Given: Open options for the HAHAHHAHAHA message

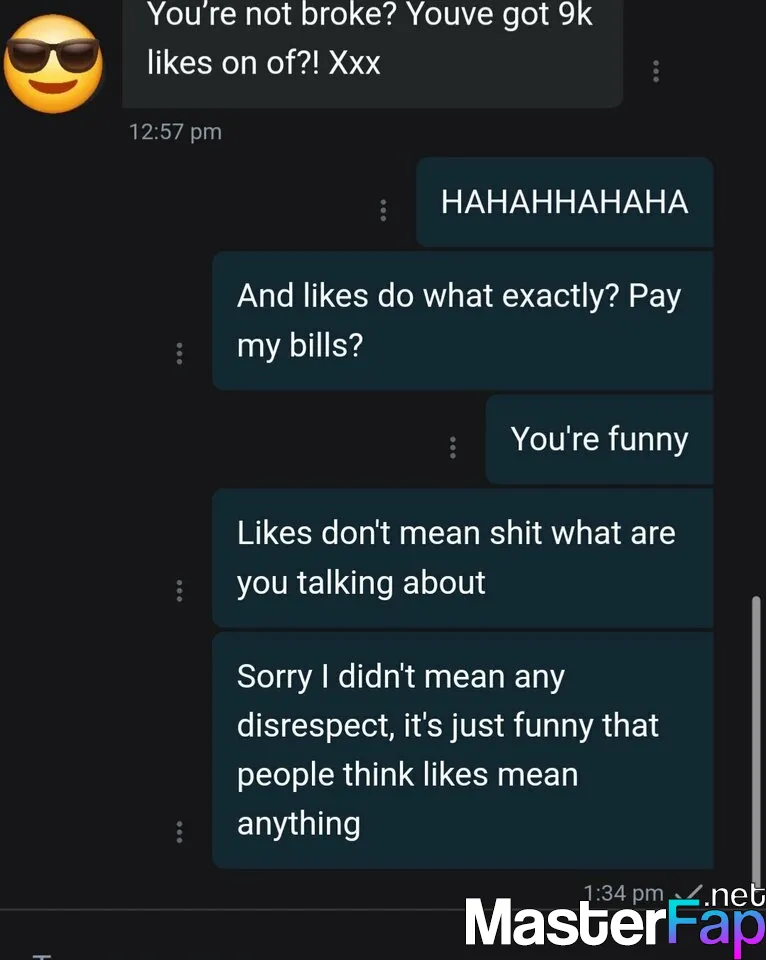Looking at the screenshot, I should click(383, 210).
